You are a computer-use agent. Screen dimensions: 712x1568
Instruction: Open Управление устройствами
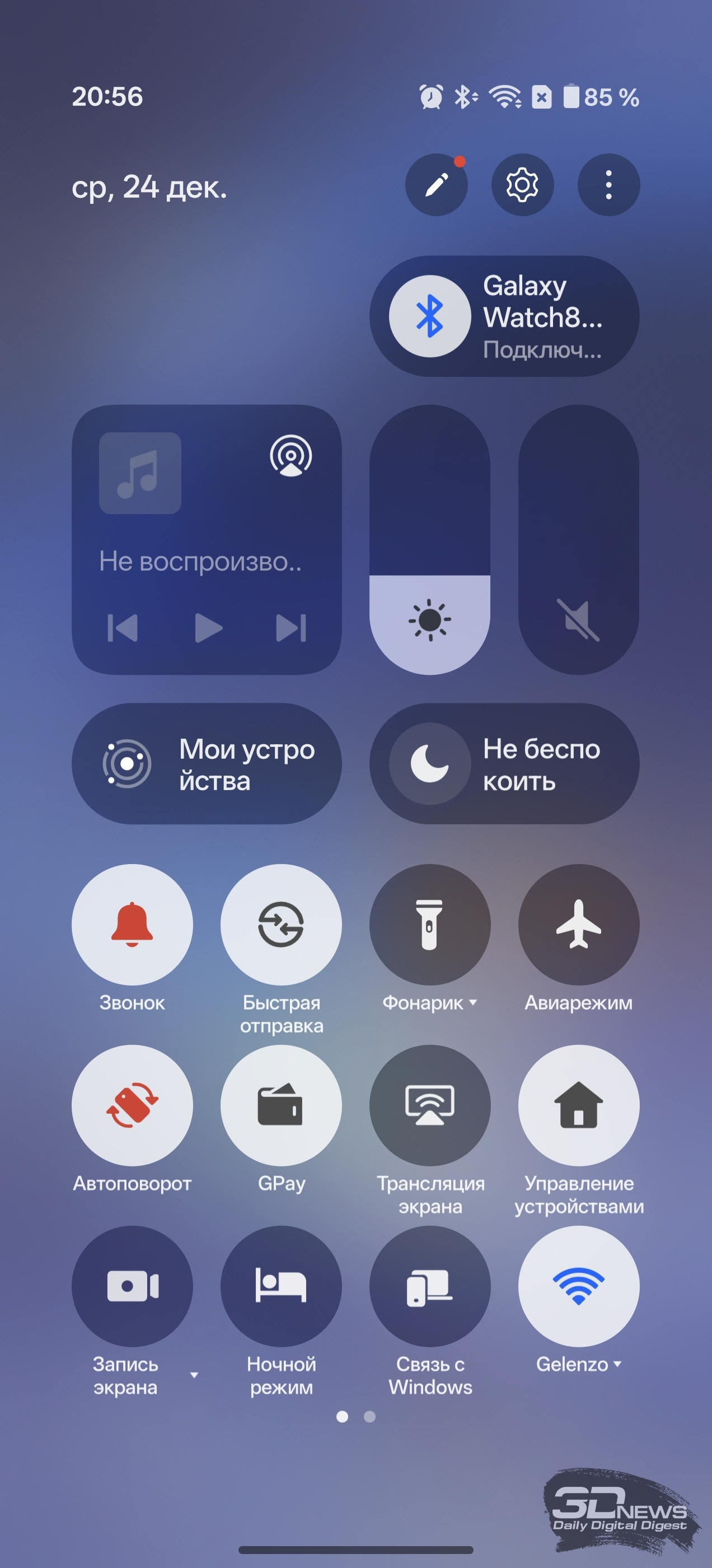point(578,1105)
